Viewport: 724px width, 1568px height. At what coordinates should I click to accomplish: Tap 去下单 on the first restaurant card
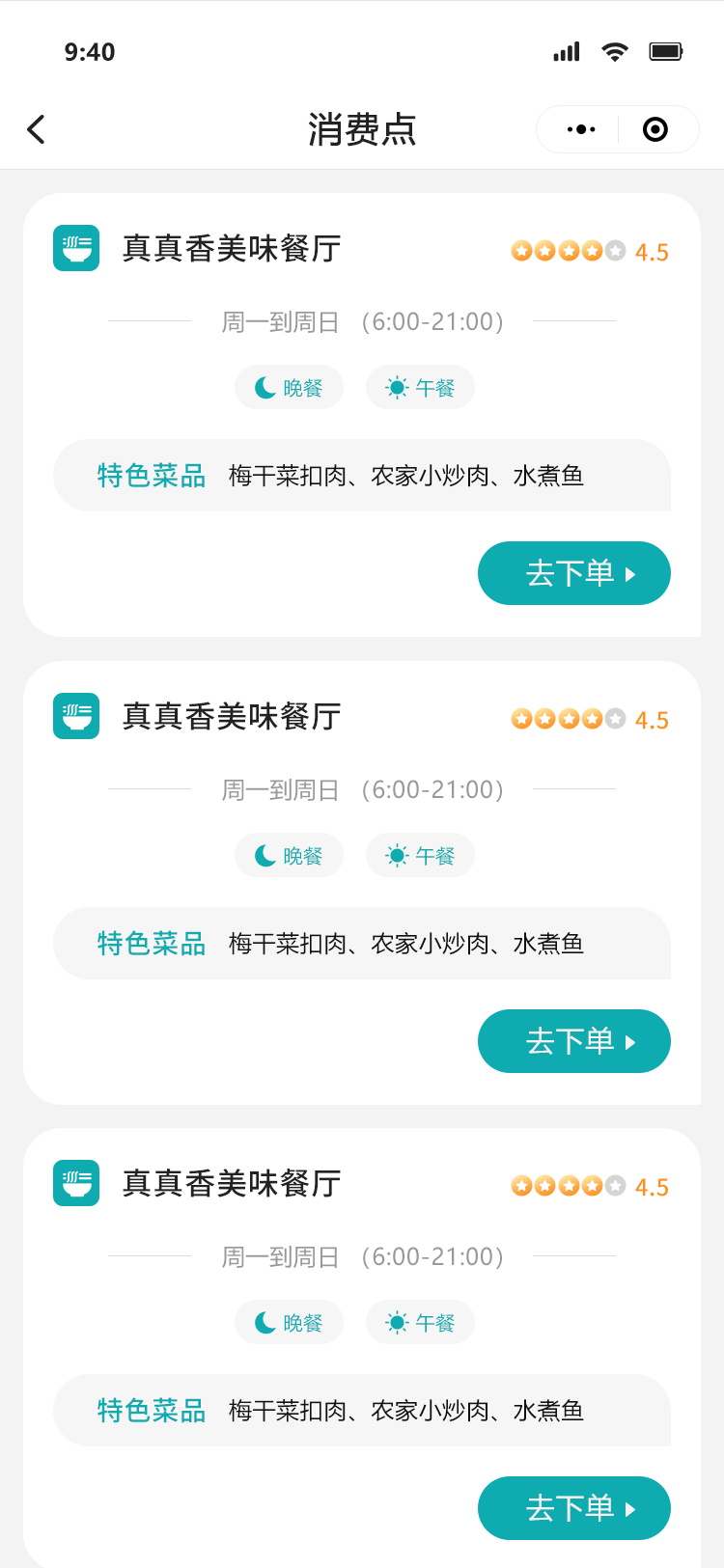(x=574, y=573)
